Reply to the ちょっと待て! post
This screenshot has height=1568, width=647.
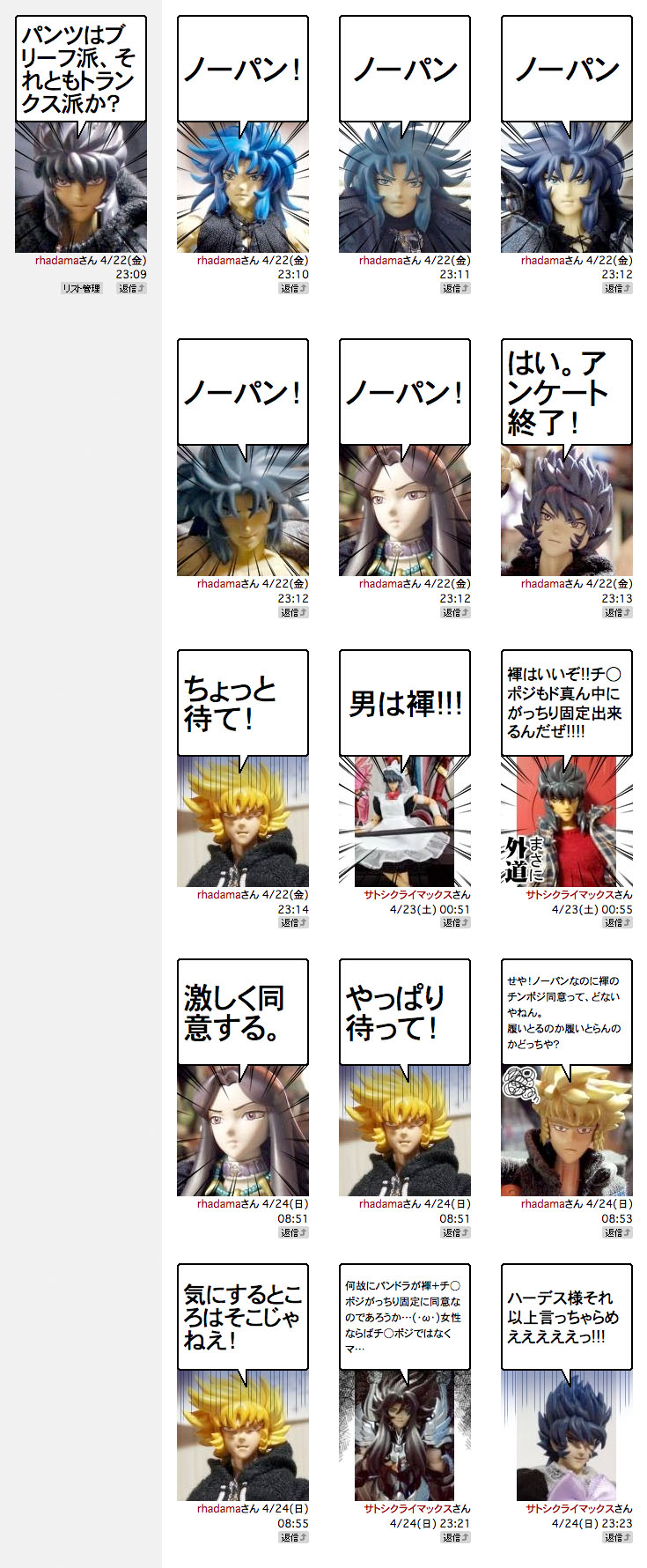coord(294,922)
